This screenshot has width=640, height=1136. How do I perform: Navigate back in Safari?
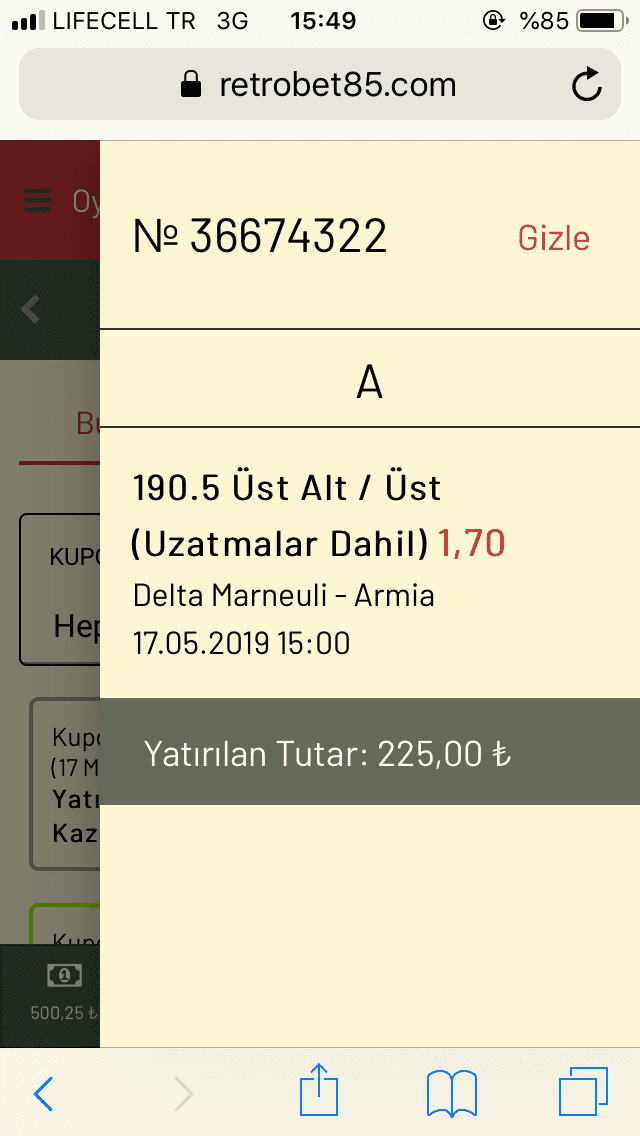44,1093
